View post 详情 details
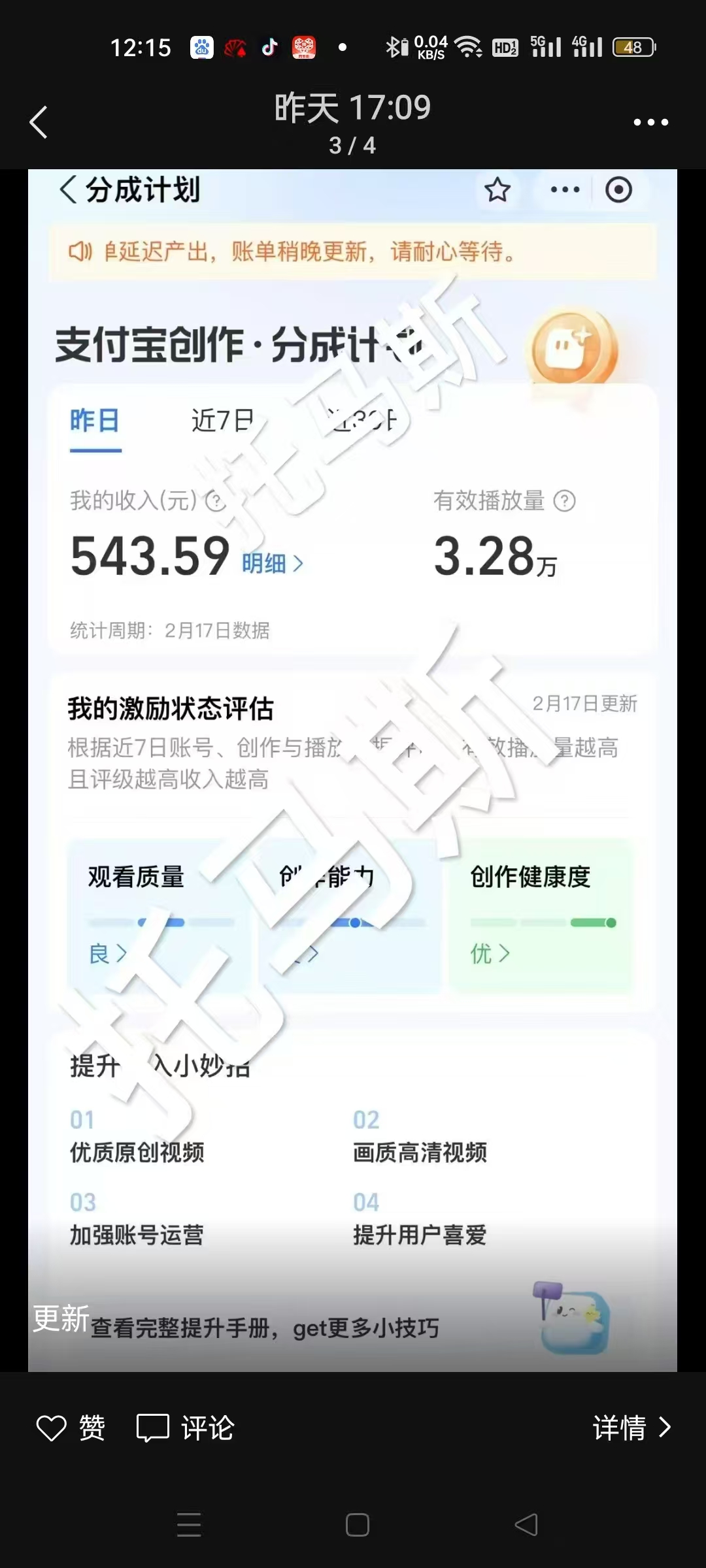This screenshot has height=1568, width=706. [x=631, y=1428]
